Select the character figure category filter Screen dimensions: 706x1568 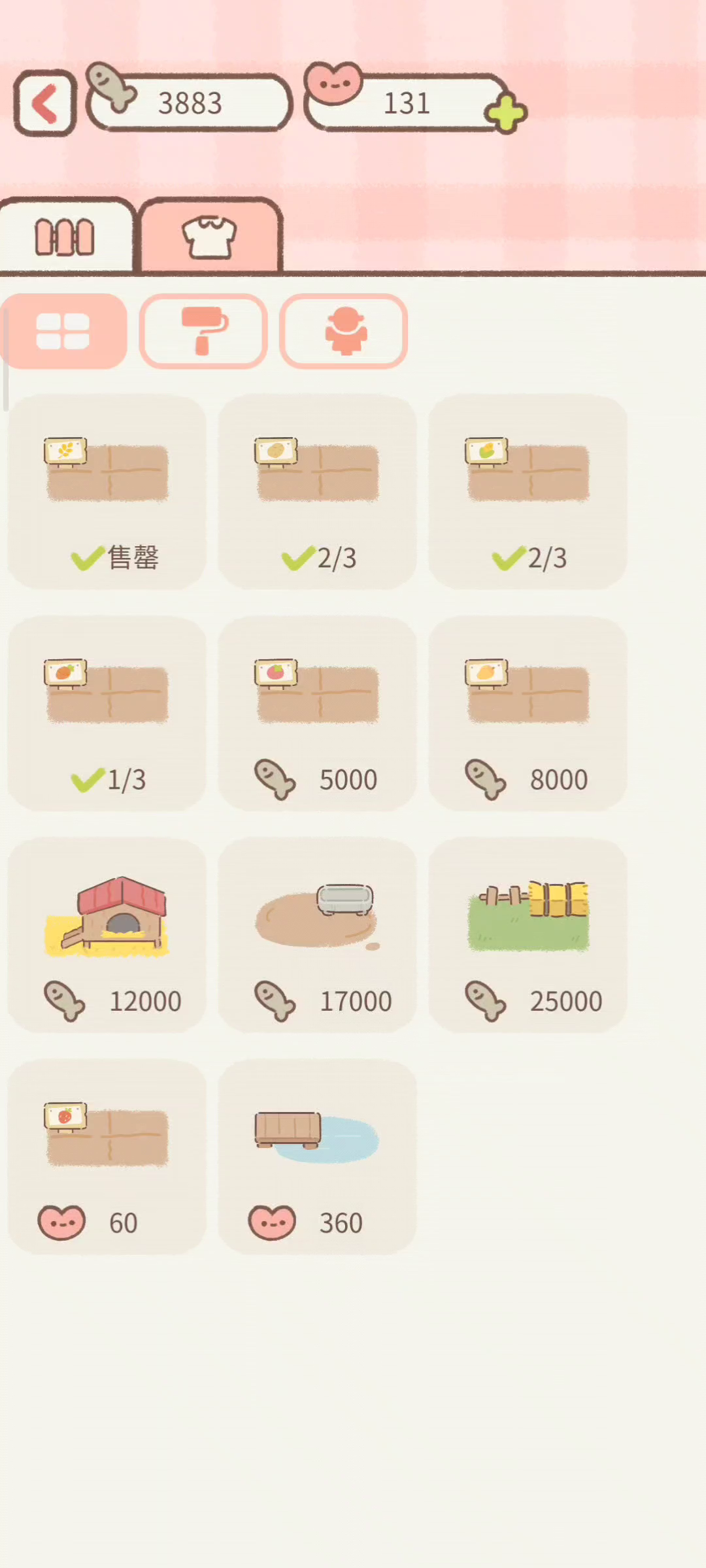(344, 331)
